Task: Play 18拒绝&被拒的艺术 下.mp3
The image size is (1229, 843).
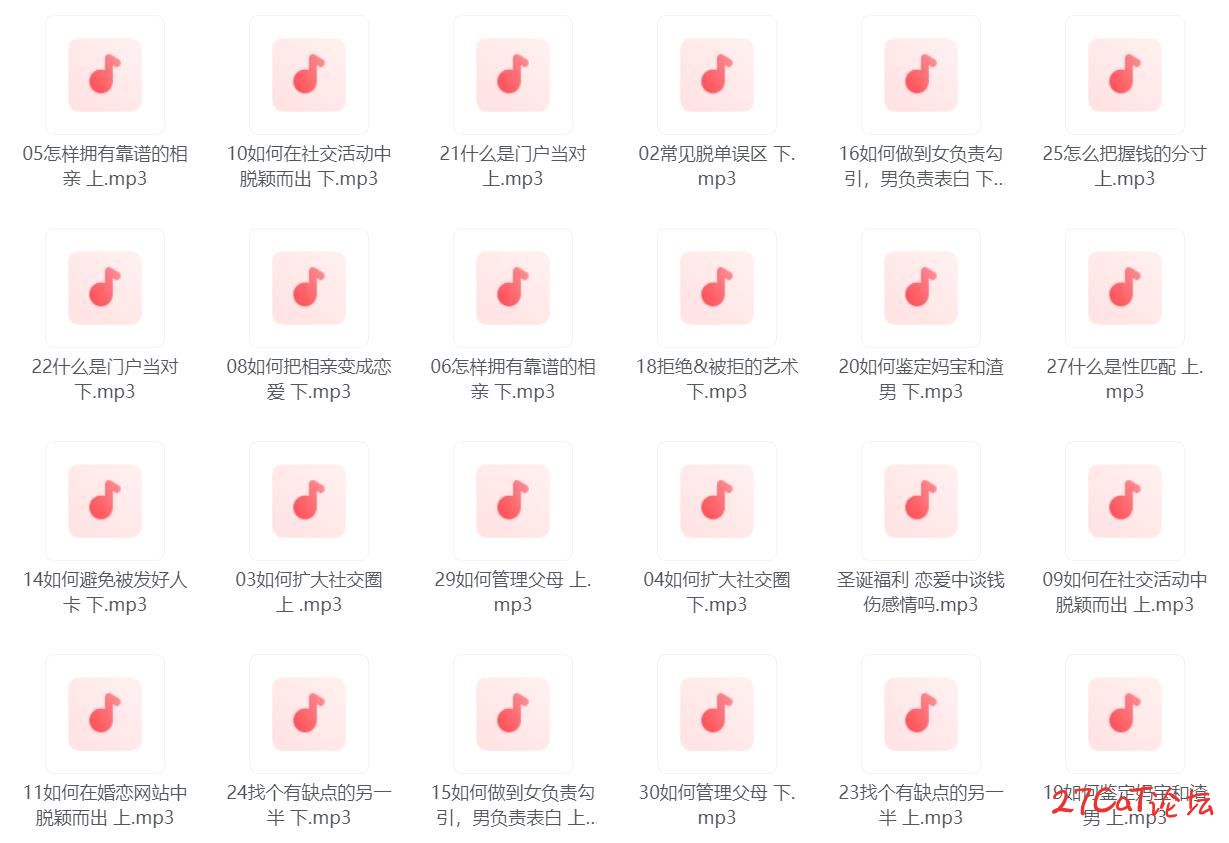Action: (717, 288)
